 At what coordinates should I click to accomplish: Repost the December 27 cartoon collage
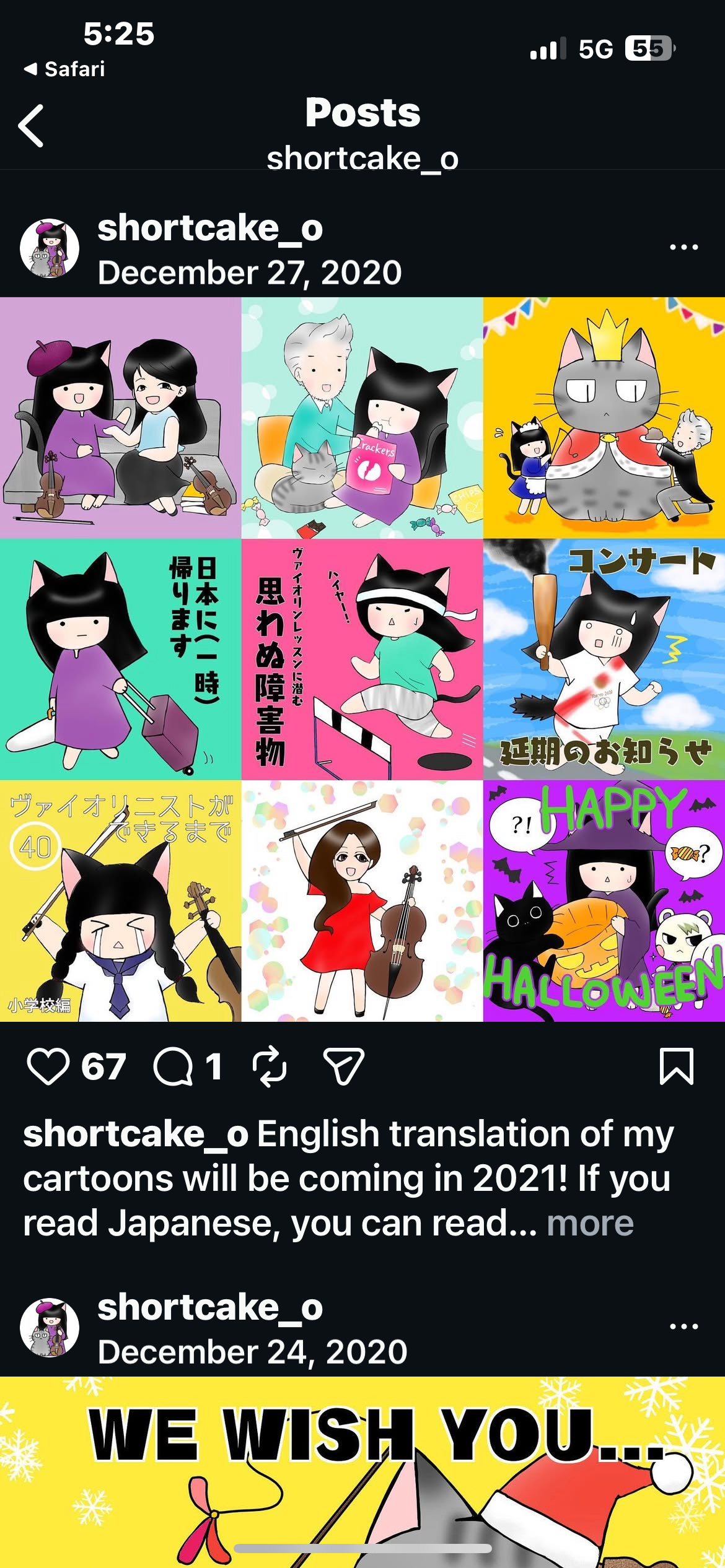270,1066
